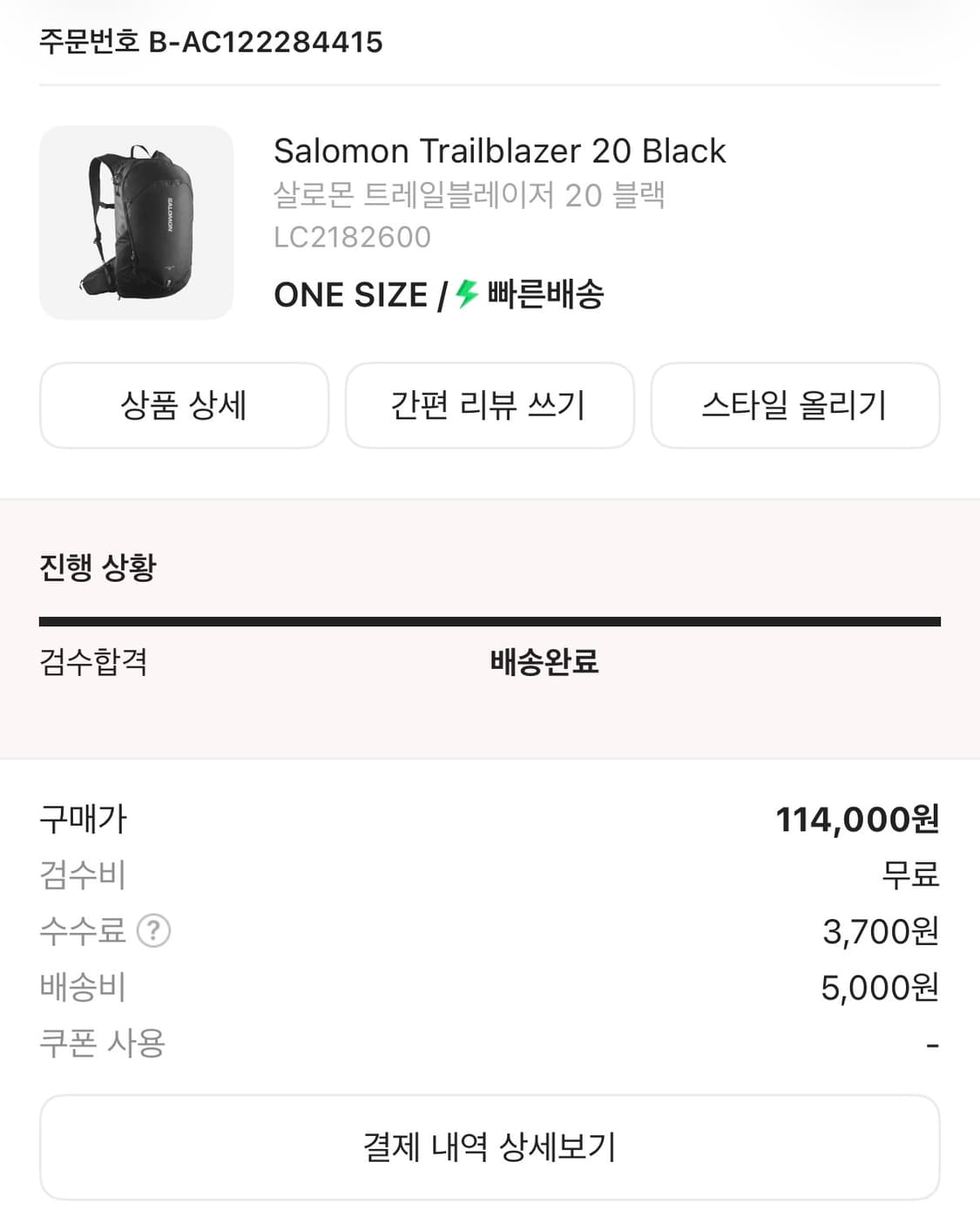Open 결제 내역 상세보기 payment details
Image resolution: width=980 pixels, height=1223 pixels.
(x=490, y=1146)
